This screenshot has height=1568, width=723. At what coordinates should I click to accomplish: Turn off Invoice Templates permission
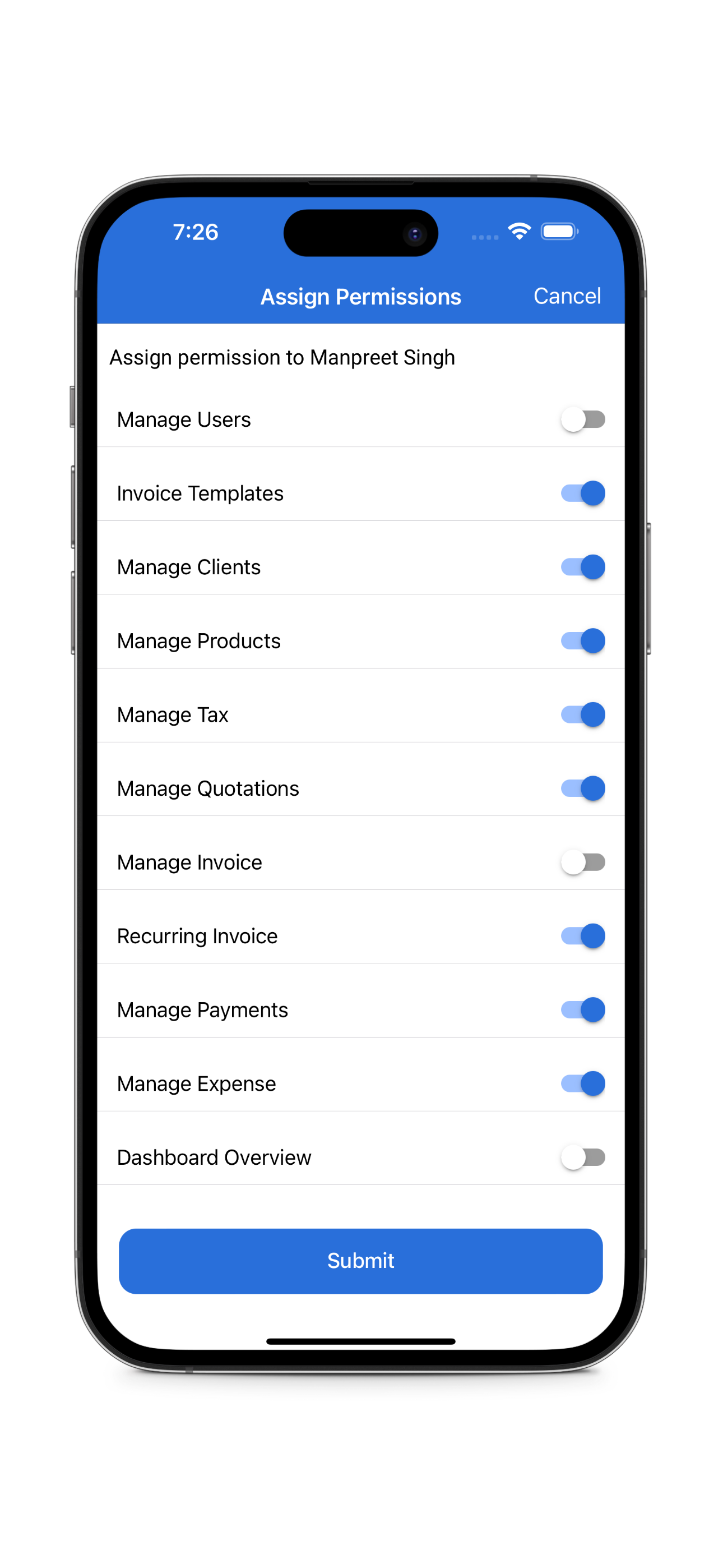582,493
